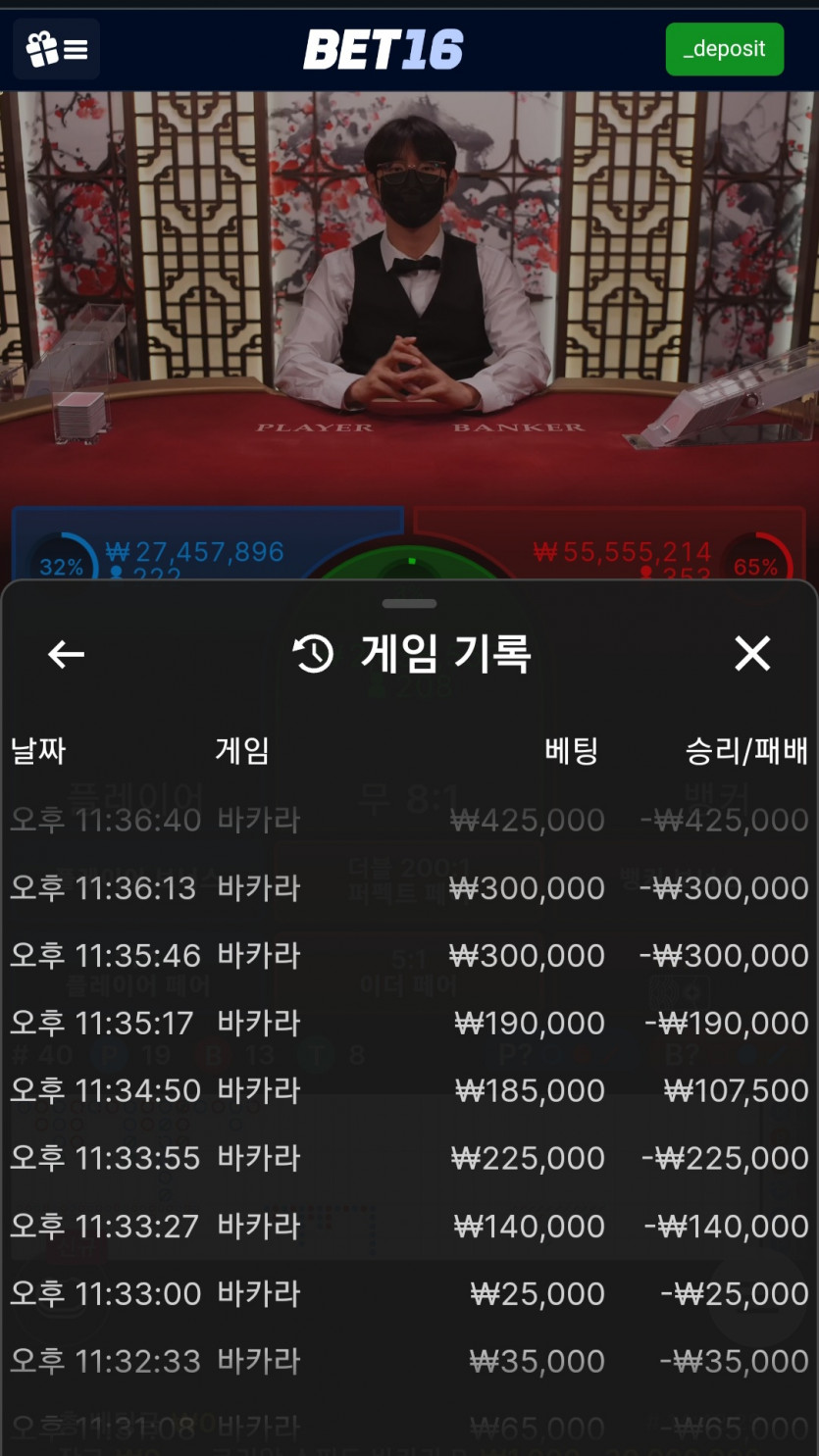The height and width of the screenshot is (1456, 819).
Task: Open the 오후 11:36:13 baccarat record
Action: 409,887
